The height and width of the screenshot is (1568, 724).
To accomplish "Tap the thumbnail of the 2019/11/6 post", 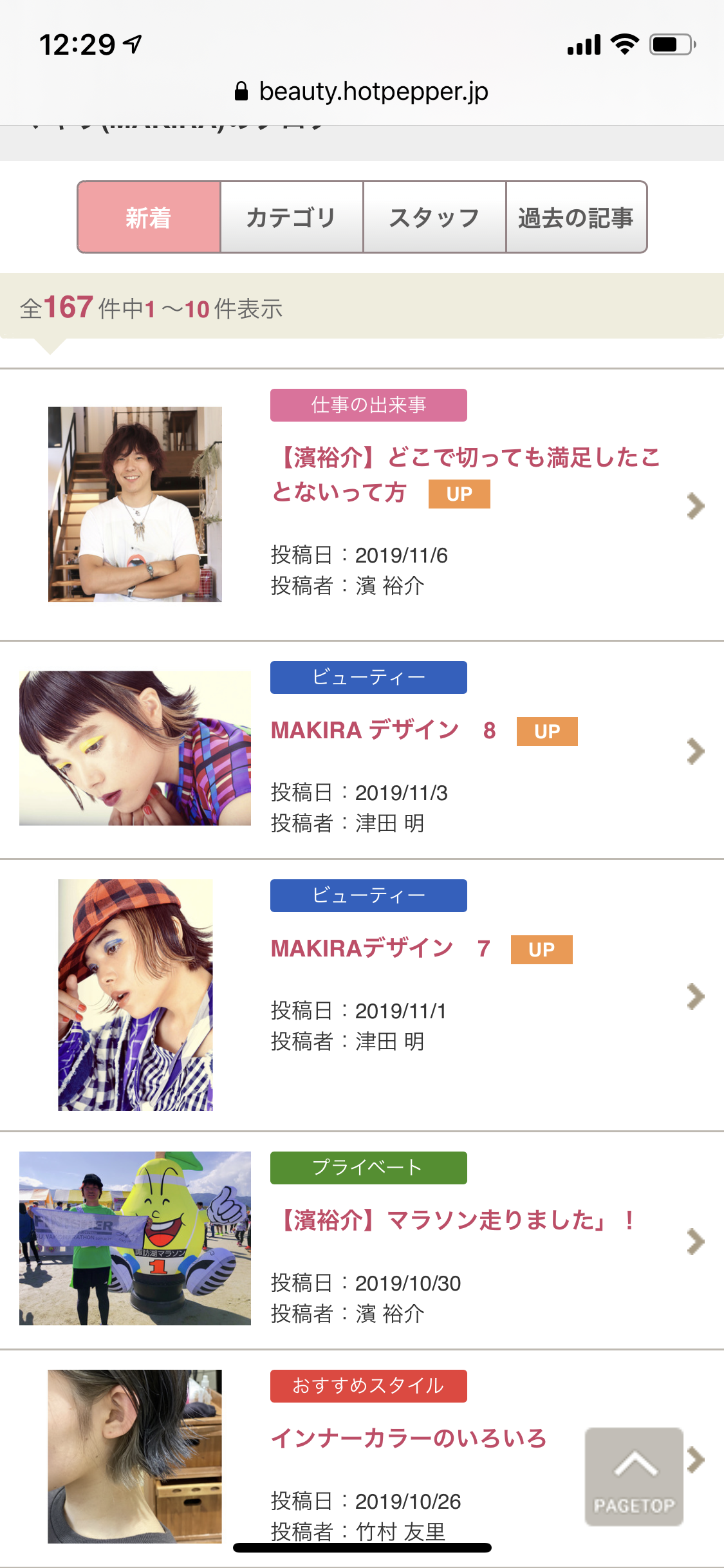I will pyautogui.click(x=135, y=504).
